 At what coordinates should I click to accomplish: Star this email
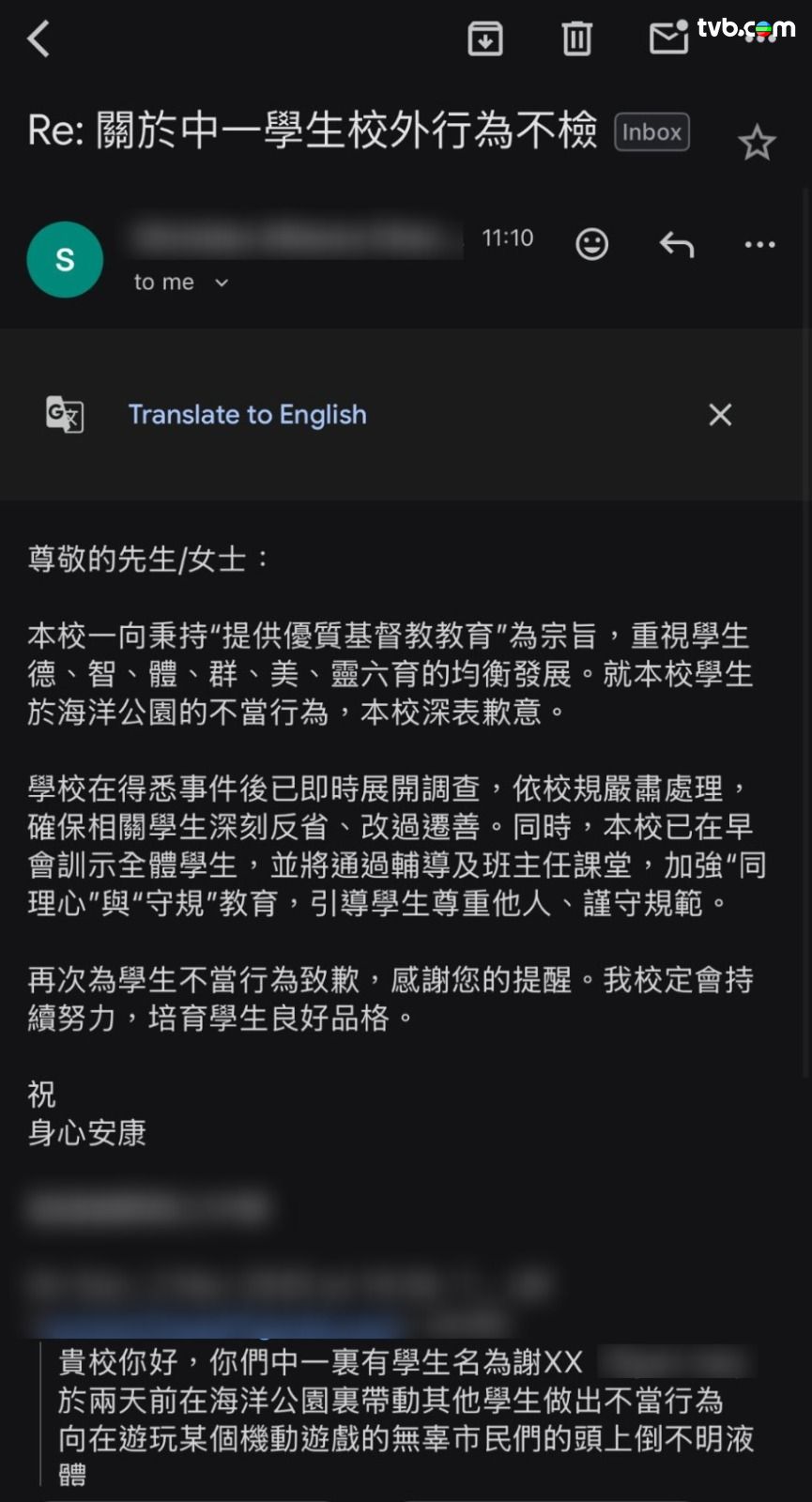(756, 144)
